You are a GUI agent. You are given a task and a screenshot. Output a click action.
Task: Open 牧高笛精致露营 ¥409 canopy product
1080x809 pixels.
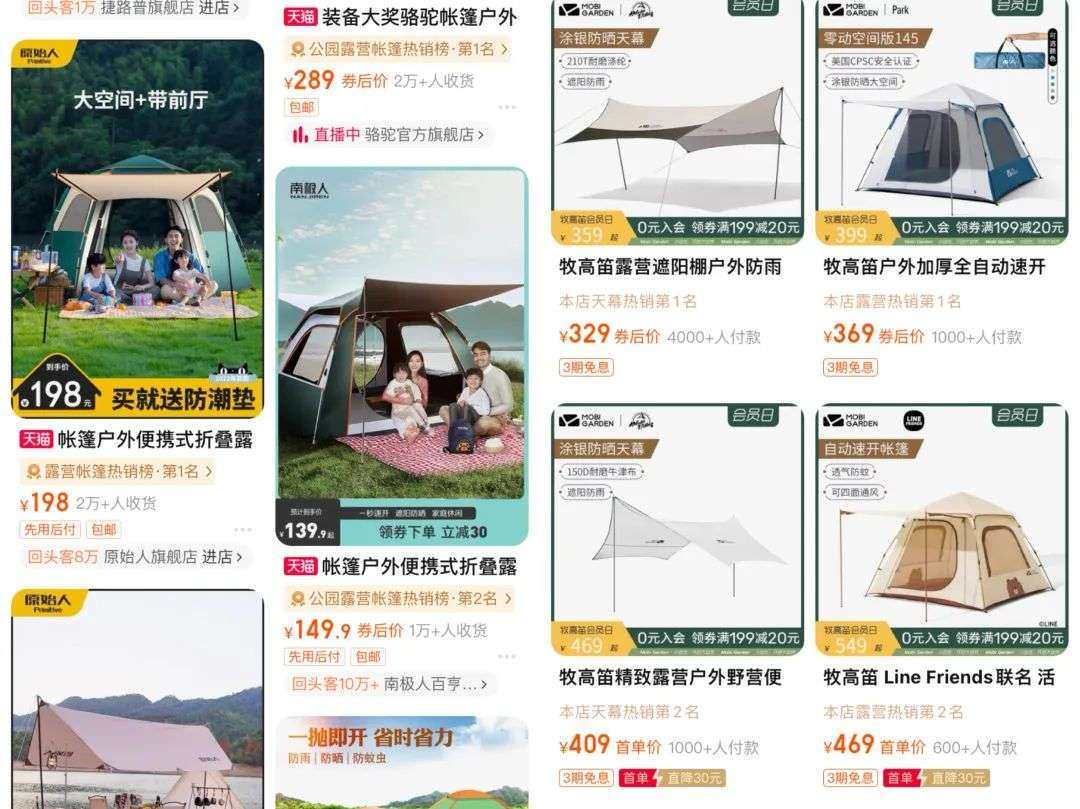coord(677,530)
